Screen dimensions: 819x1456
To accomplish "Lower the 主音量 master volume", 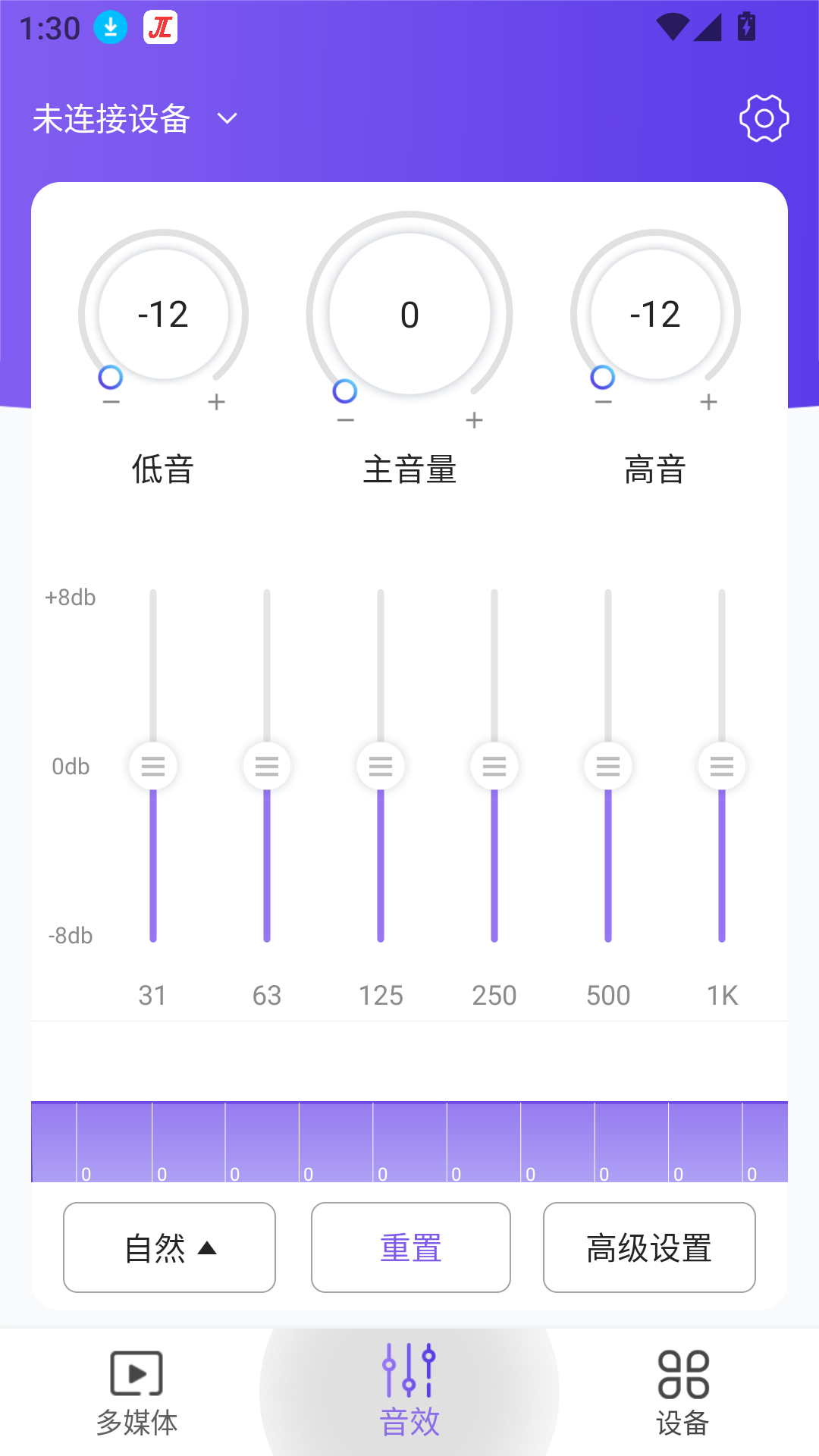I will click(346, 420).
